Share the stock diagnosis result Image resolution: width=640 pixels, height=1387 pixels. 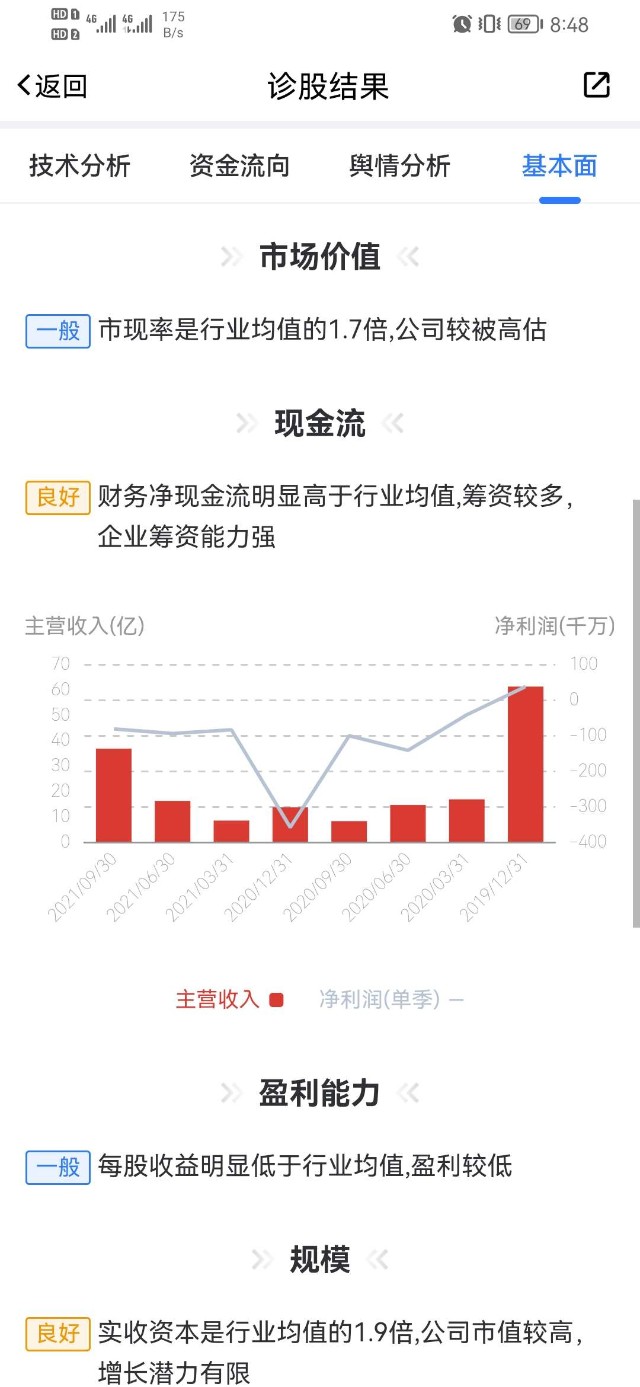click(596, 85)
